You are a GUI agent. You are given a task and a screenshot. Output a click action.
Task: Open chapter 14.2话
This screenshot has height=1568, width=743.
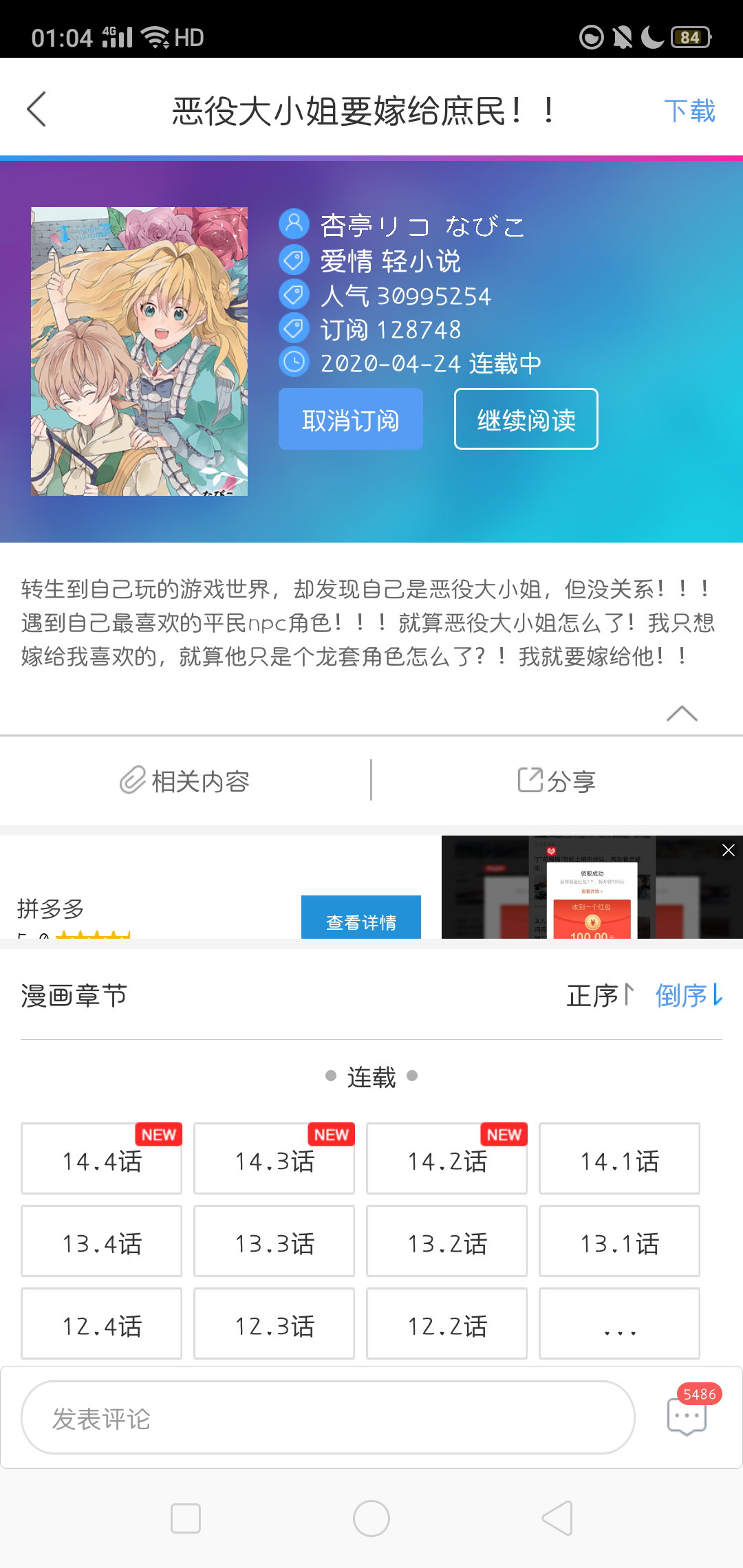pyautogui.click(x=447, y=1160)
